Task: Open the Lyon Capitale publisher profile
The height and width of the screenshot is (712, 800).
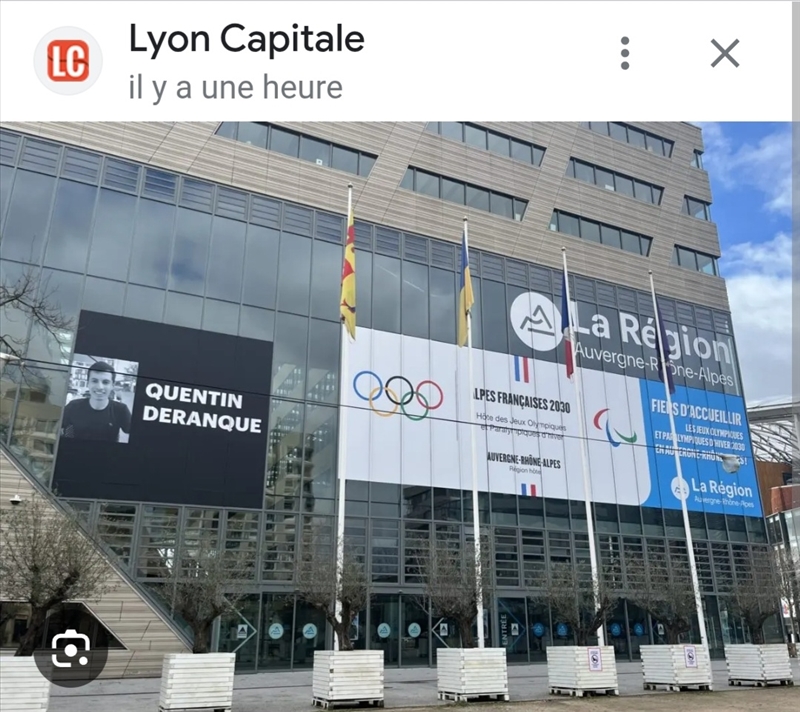Action: click(x=68, y=60)
